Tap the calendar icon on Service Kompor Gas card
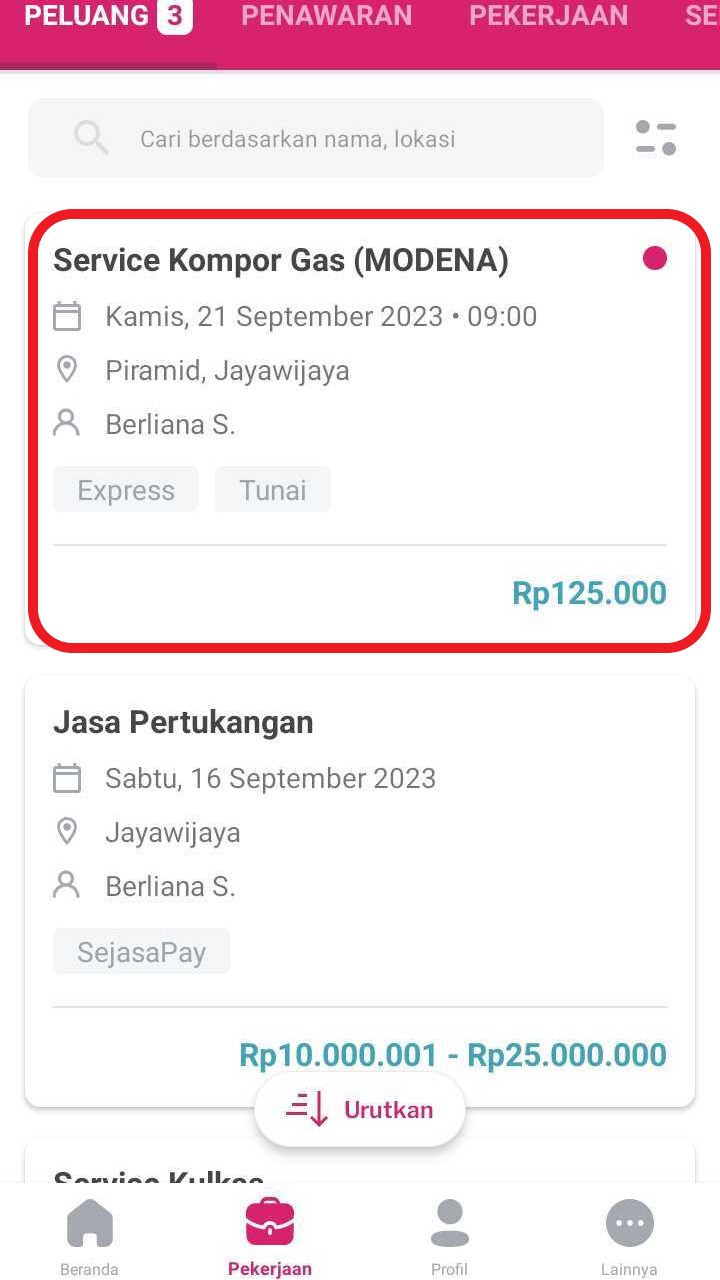 (x=66, y=316)
